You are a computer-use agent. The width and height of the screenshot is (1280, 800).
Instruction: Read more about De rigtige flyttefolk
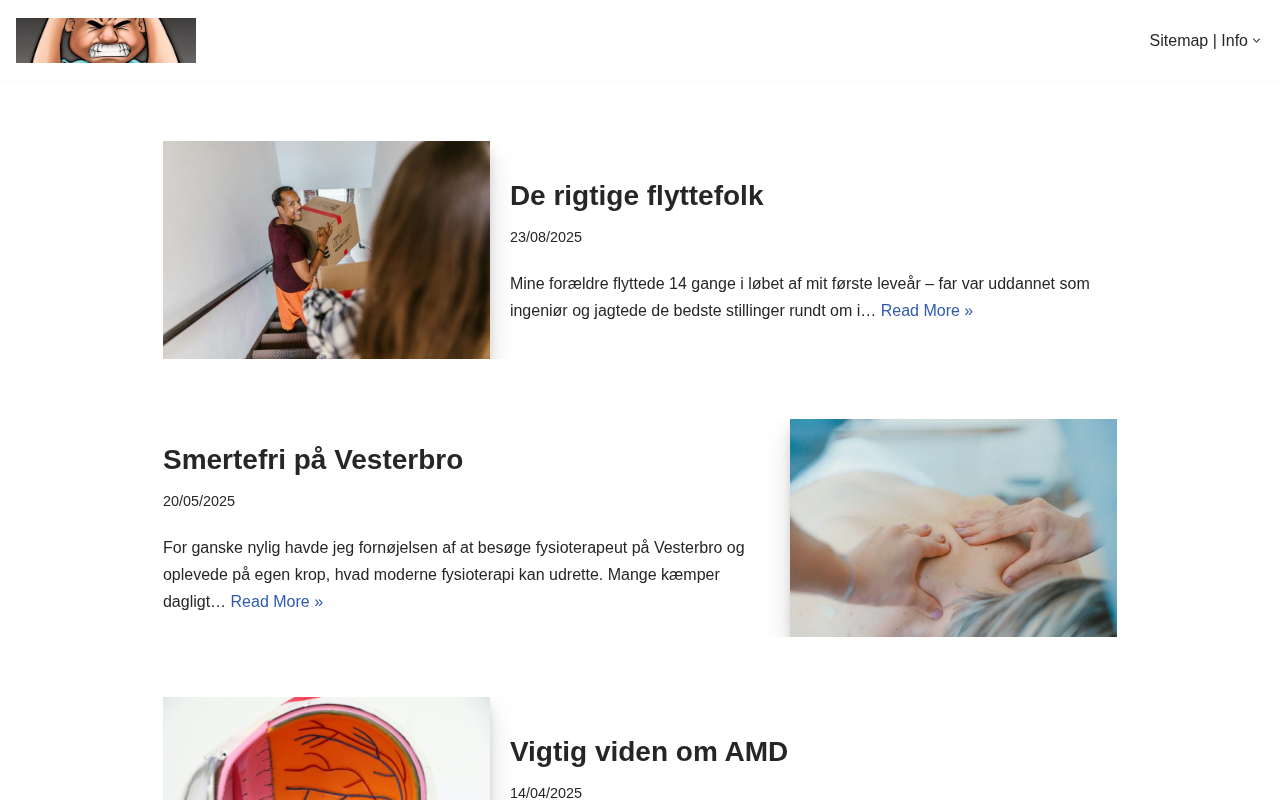[926, 311]
